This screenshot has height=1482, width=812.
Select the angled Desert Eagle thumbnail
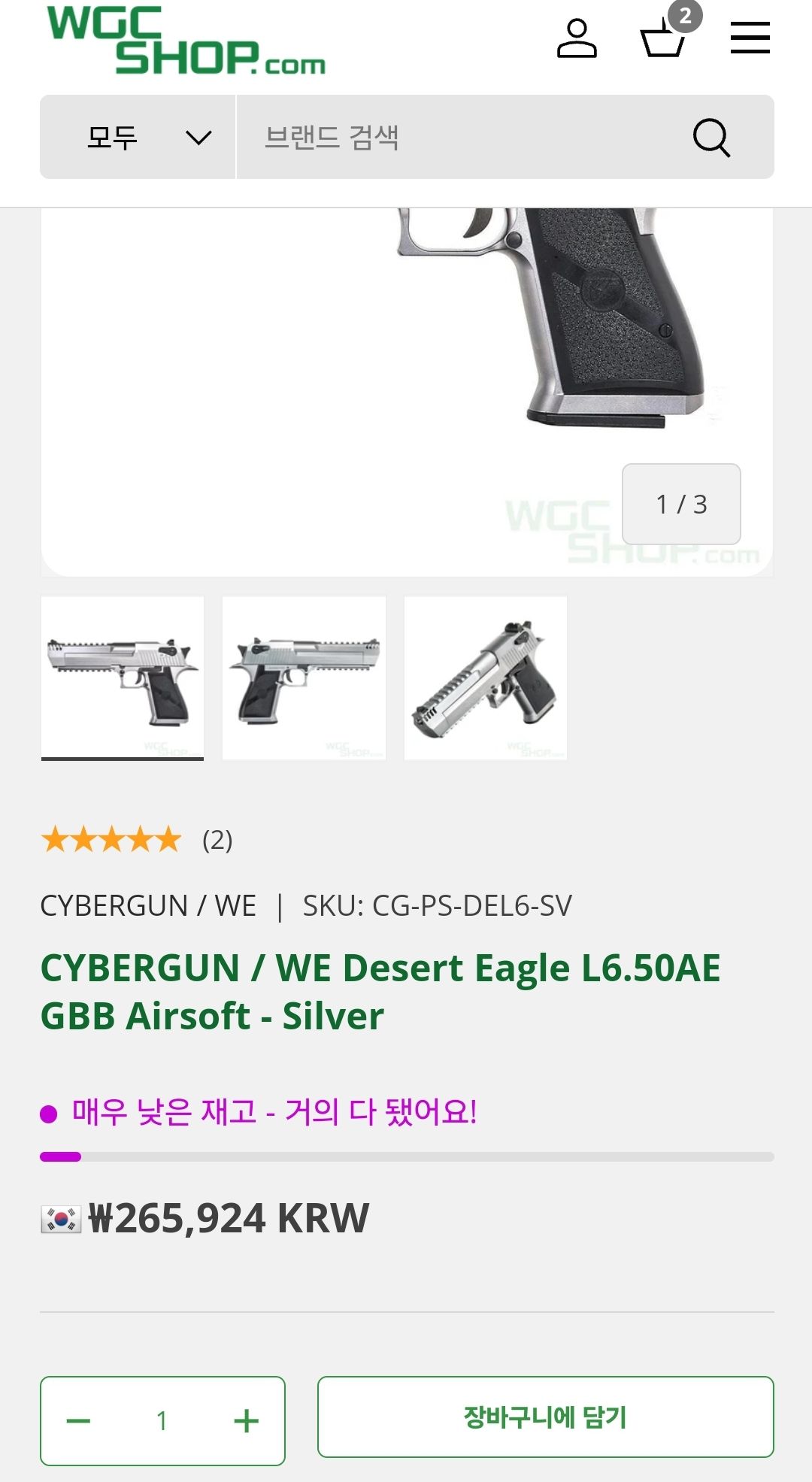[485, 677]
